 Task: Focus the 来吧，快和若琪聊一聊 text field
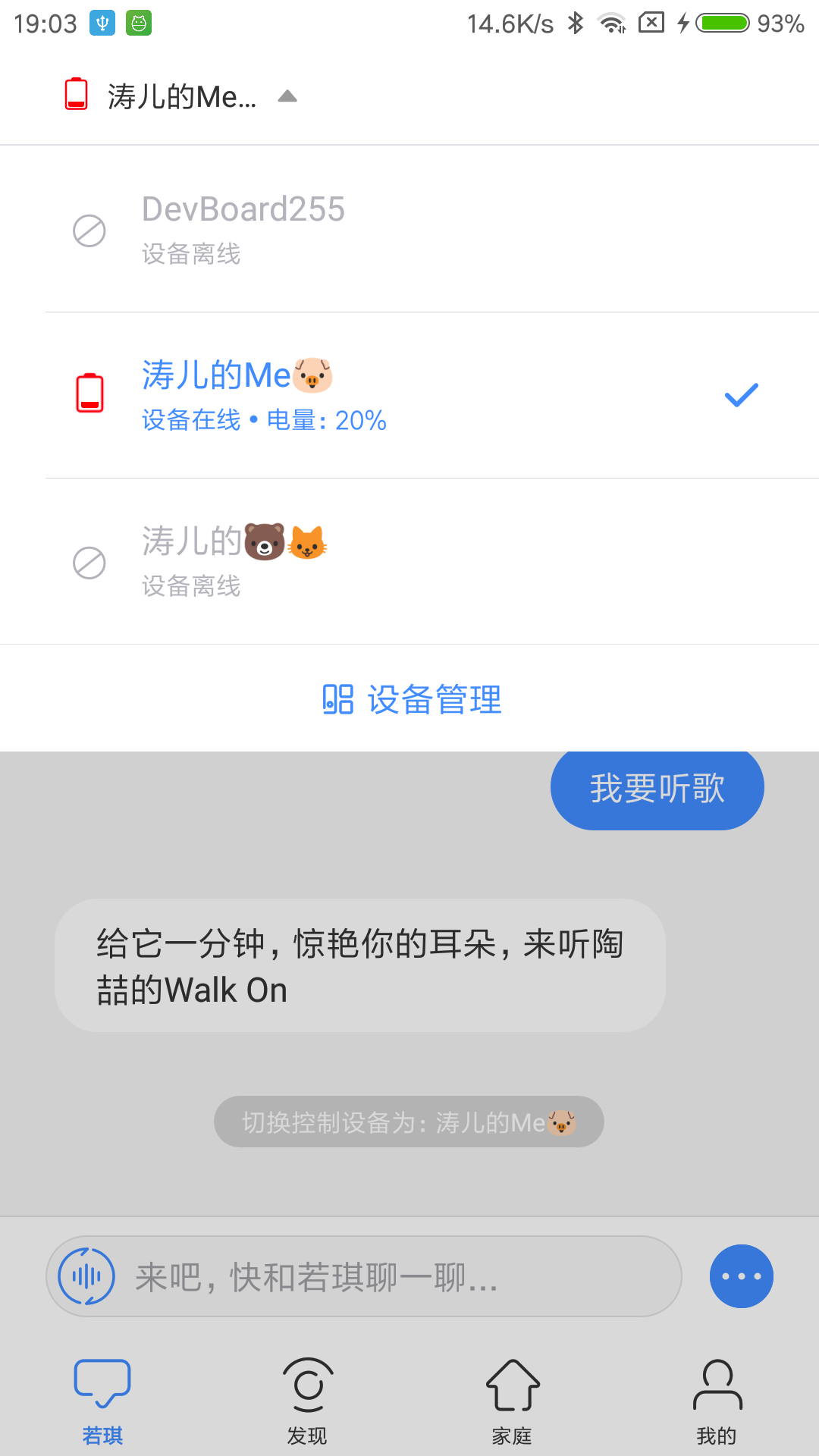tap(394, 1277)
